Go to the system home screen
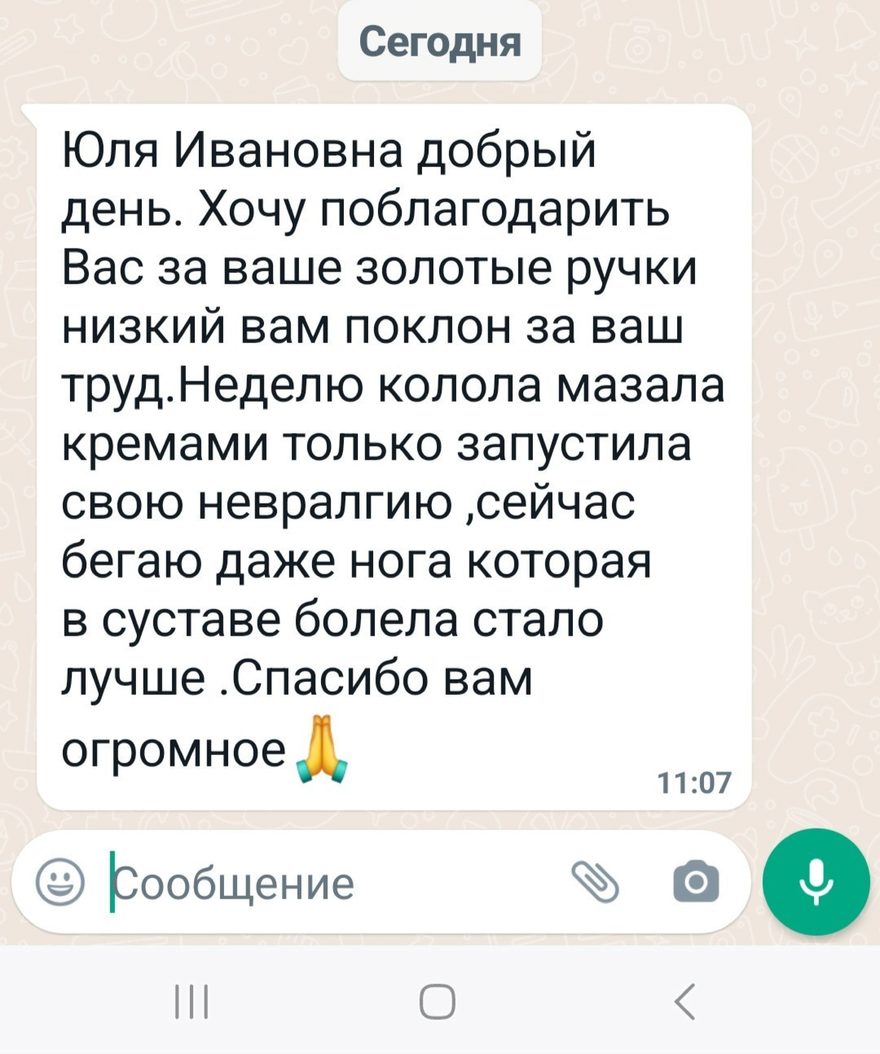 [x=438, y=1001]
